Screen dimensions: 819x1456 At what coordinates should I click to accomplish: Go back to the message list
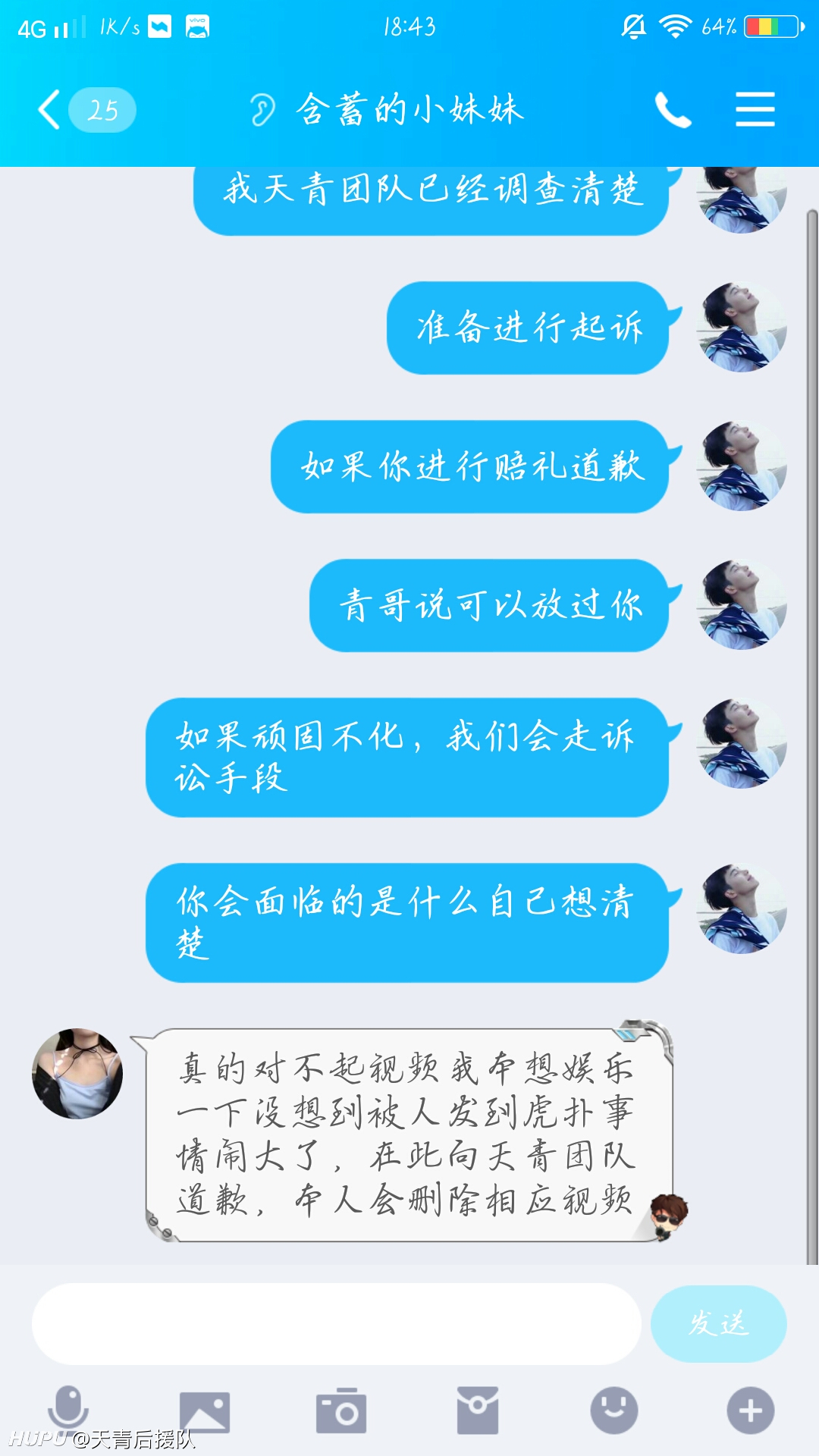[x=50, y=110]
